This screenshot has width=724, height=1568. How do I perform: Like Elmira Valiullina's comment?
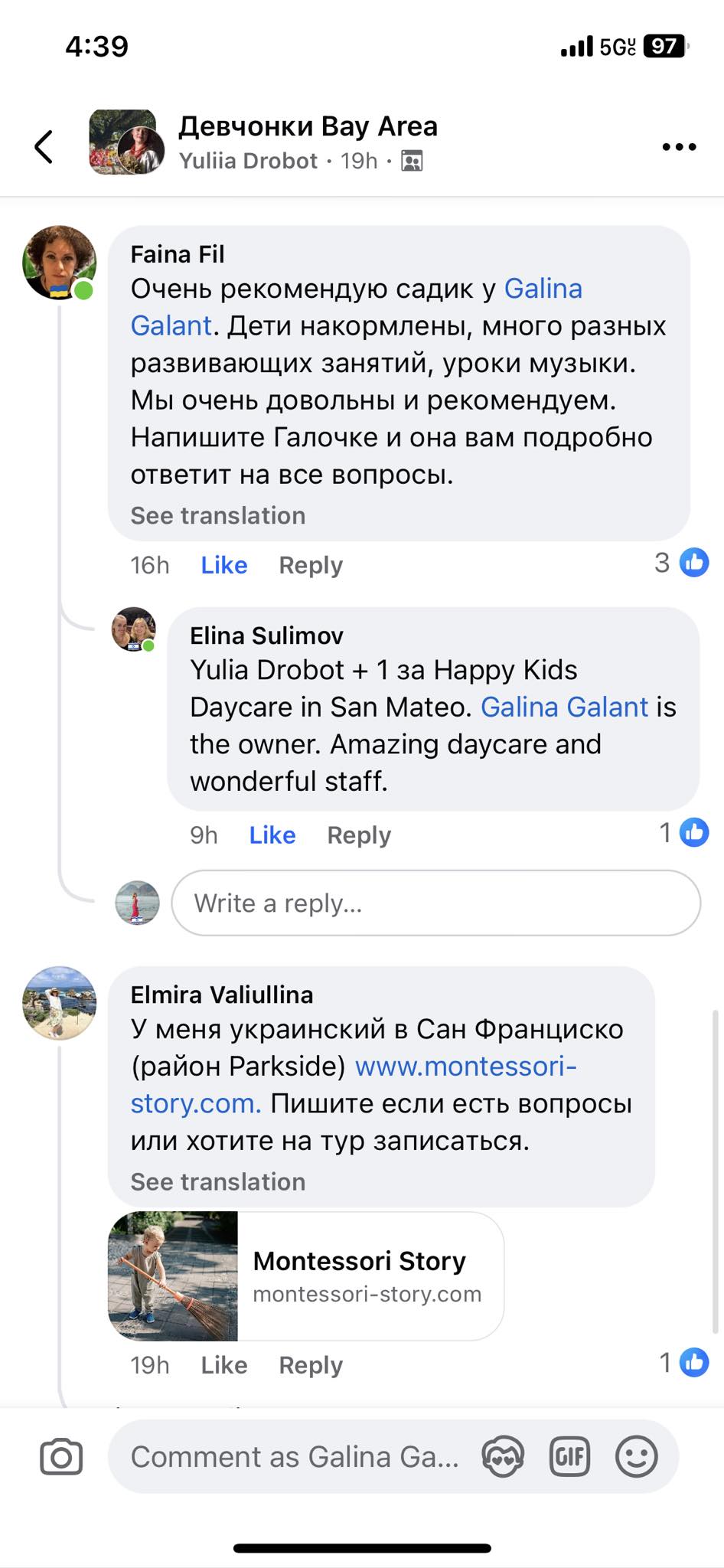coord(223,1365)
